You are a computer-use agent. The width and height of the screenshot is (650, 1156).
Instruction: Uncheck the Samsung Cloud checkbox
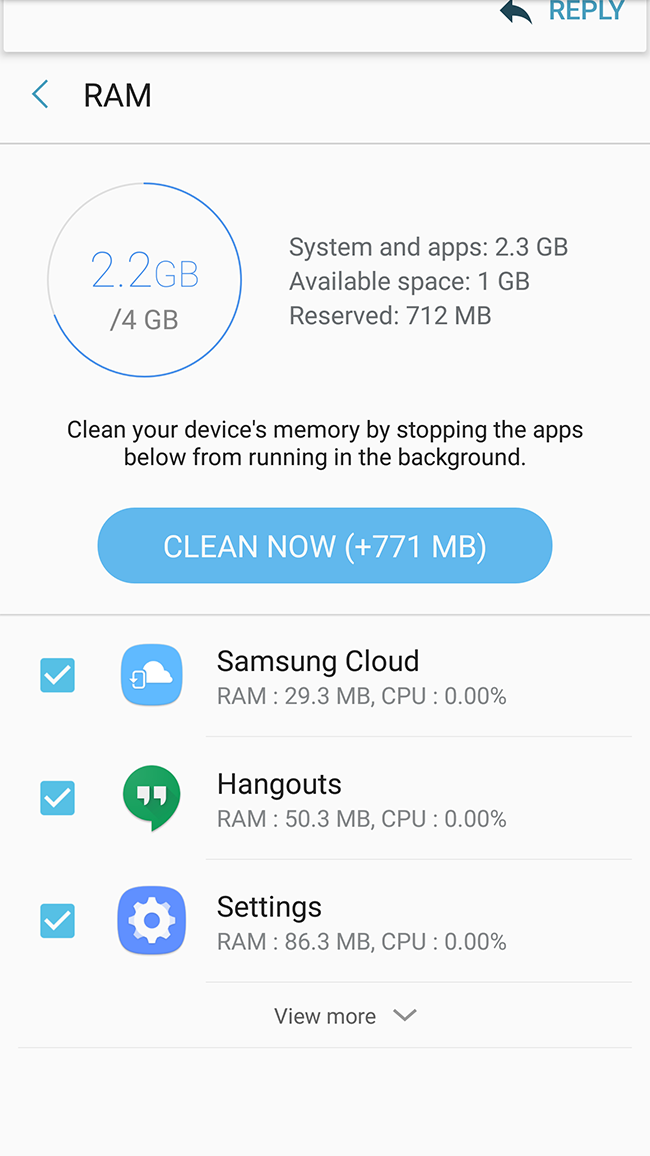(57, 675)
